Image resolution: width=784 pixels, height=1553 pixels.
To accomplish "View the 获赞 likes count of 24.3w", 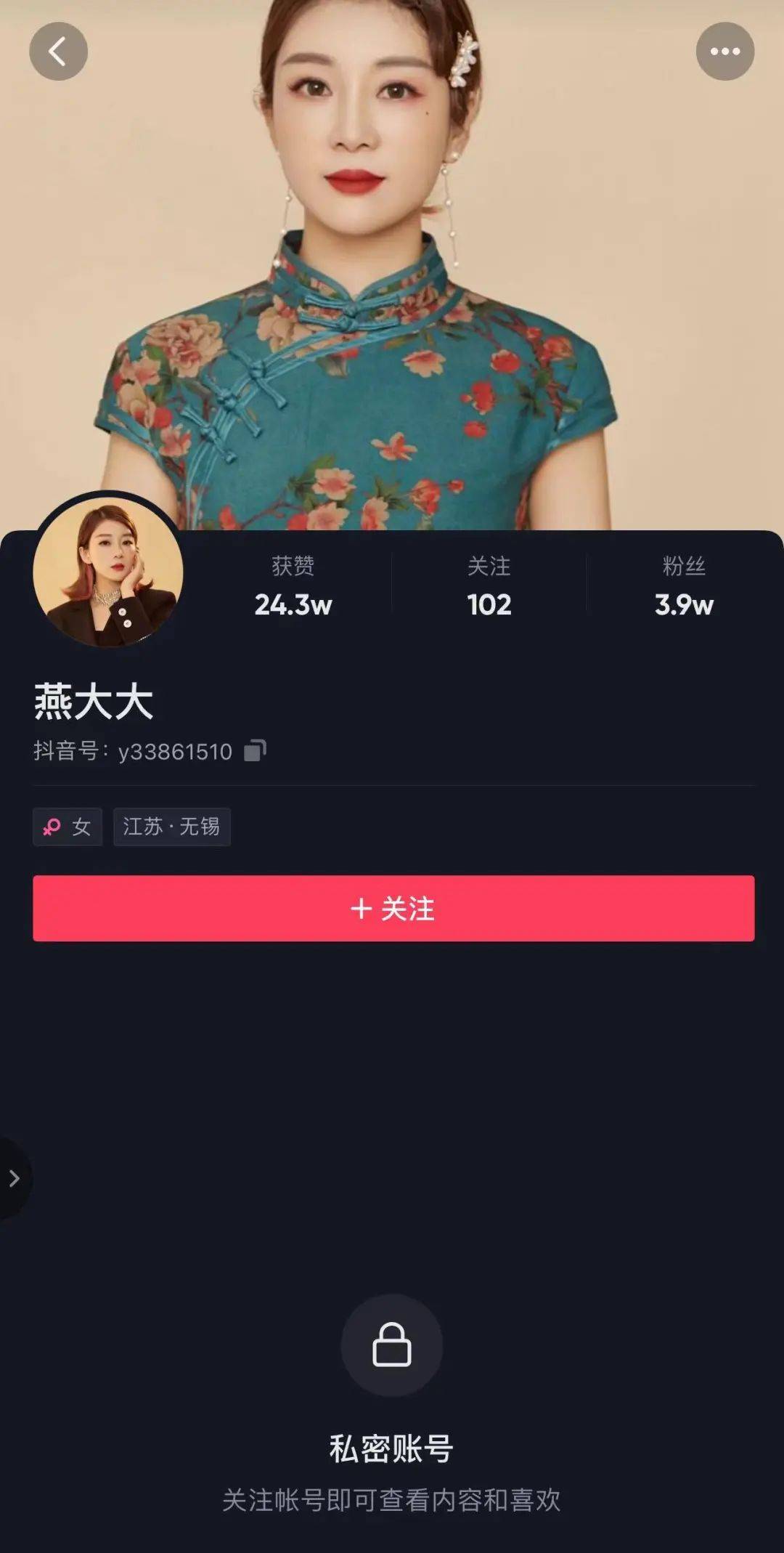I will tap(293, 587).
